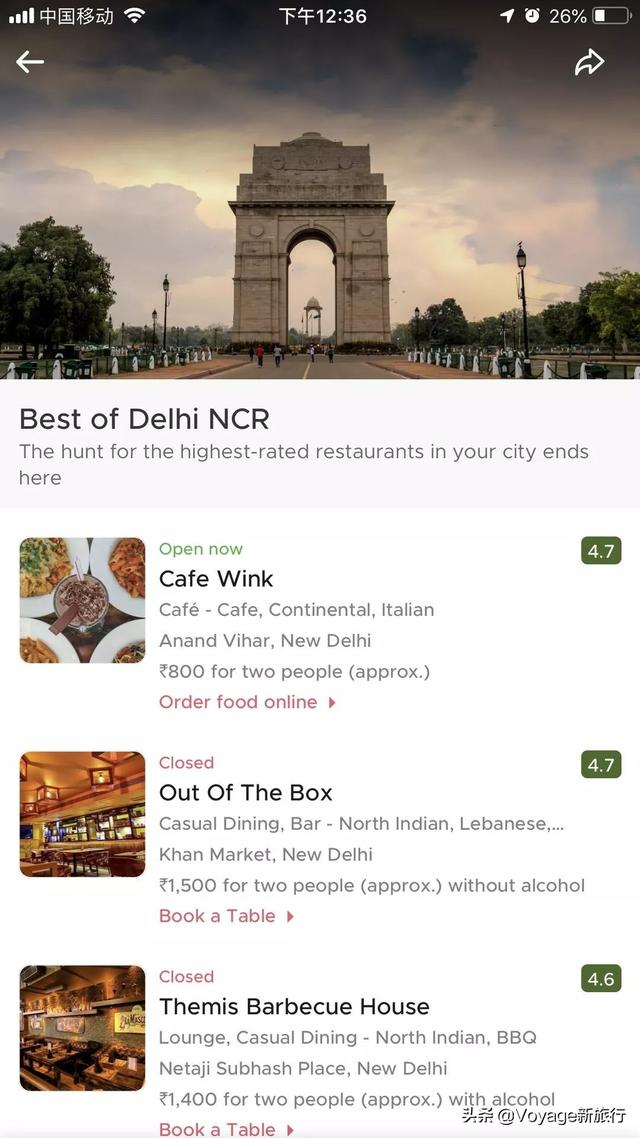The height and width of the screenshot is (1138, 640).
Task: Go back using the top-left arrow
Action: click(x=30, y=62)
